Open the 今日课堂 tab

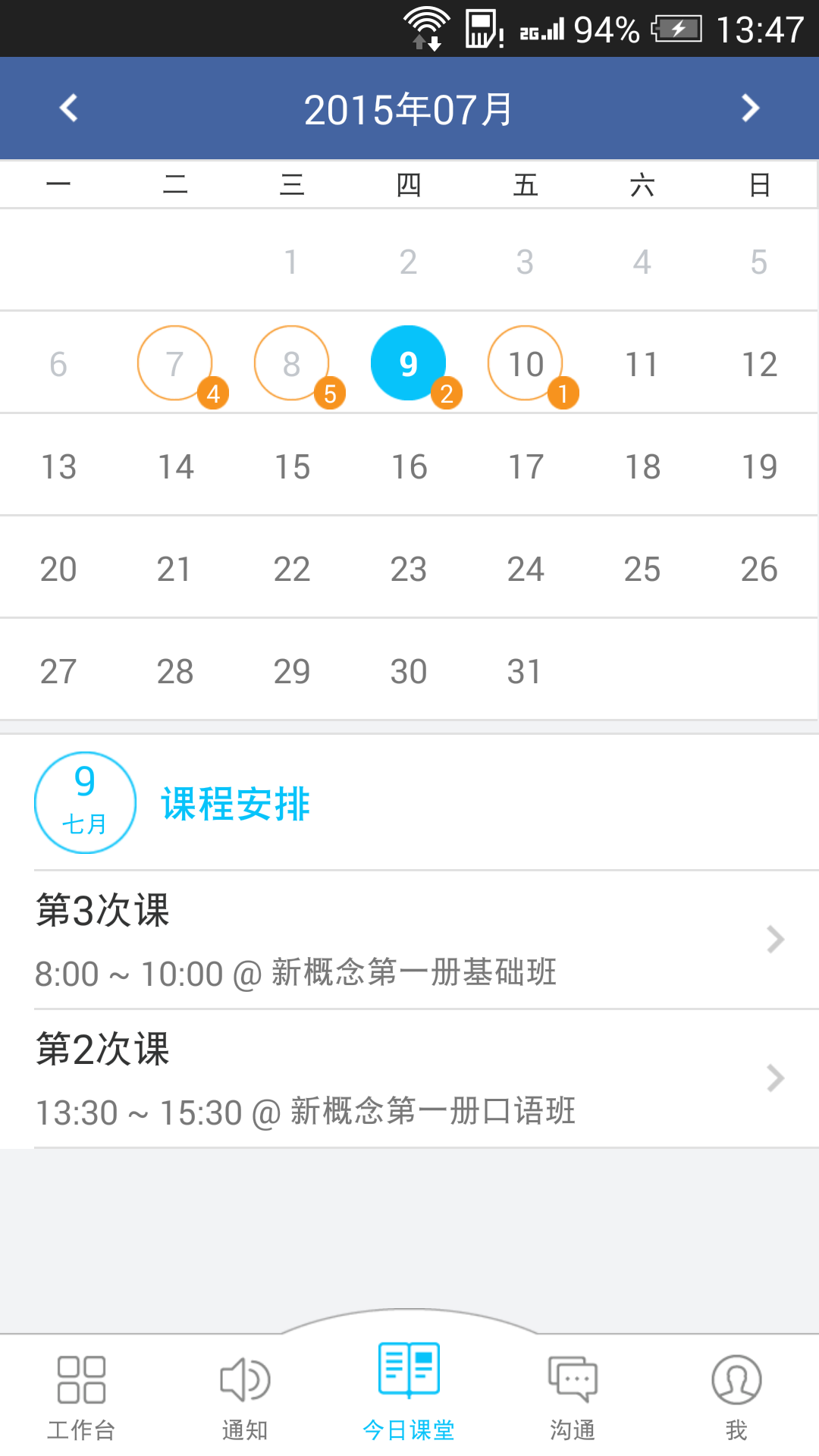click(409, 1392)
